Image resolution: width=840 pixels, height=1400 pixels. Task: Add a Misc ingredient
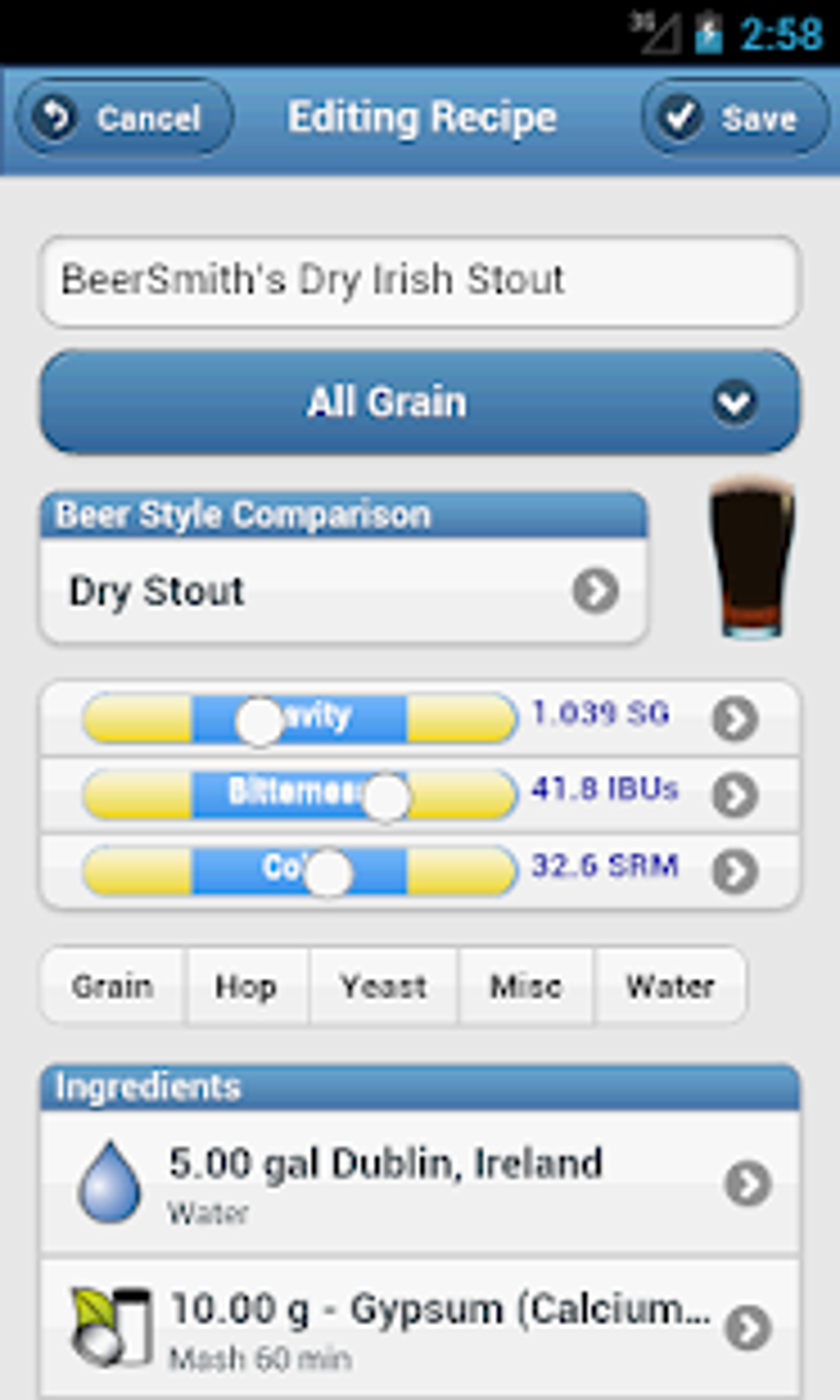[525, 986]
